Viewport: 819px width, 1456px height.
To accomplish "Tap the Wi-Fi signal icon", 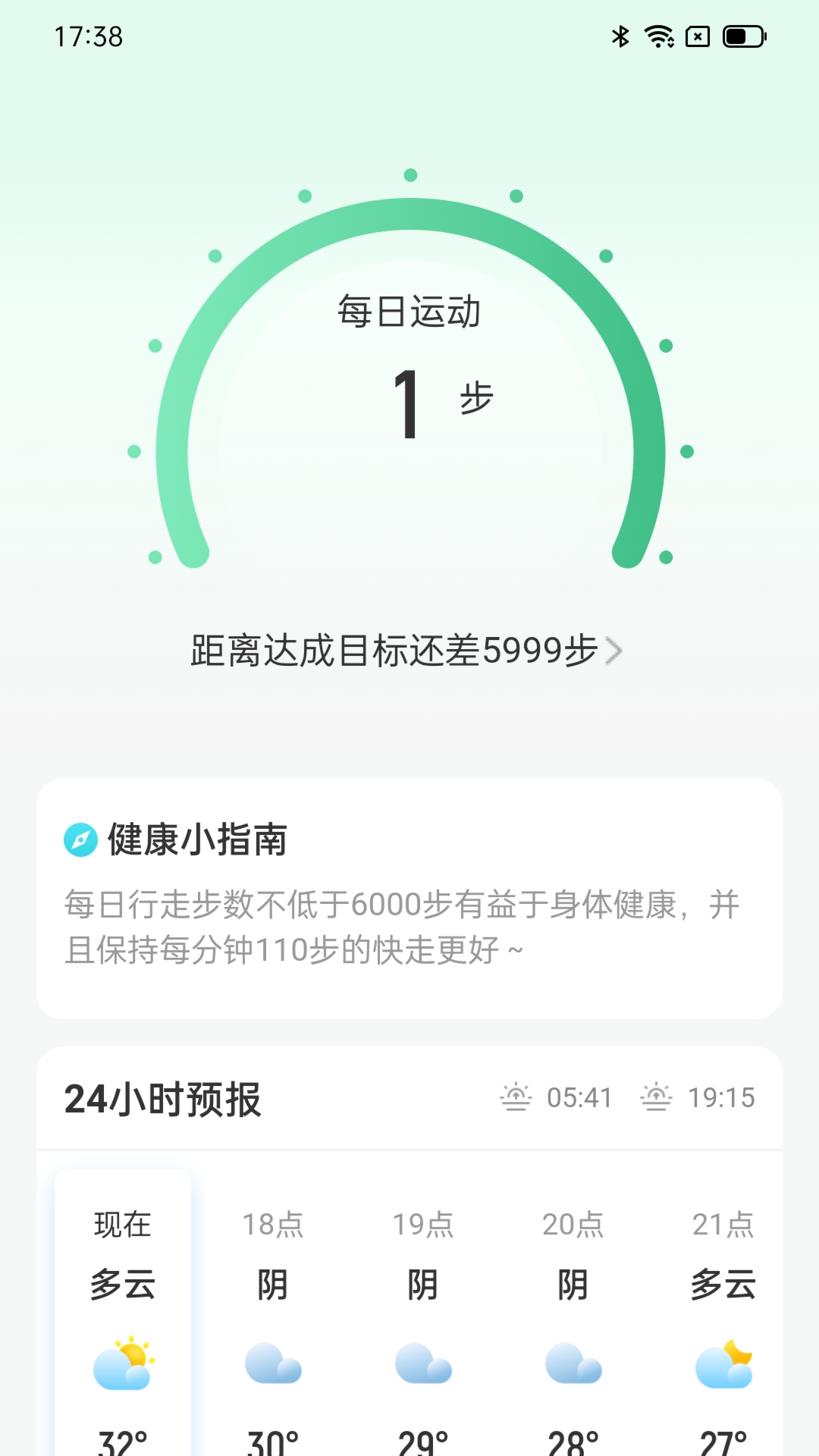I will [x=657, y=34].
